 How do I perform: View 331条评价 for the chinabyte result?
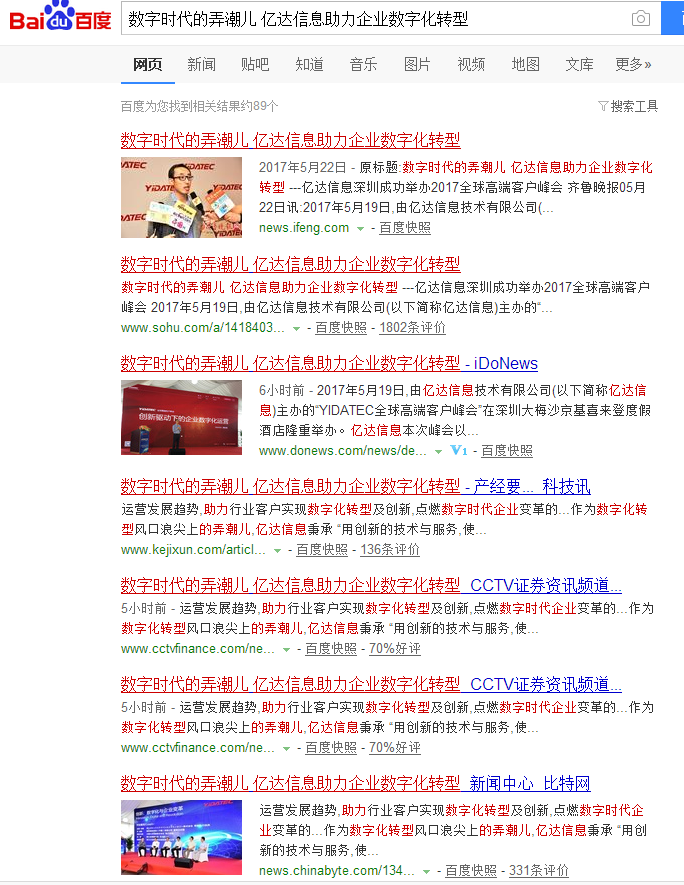click(x=538, y=870)
